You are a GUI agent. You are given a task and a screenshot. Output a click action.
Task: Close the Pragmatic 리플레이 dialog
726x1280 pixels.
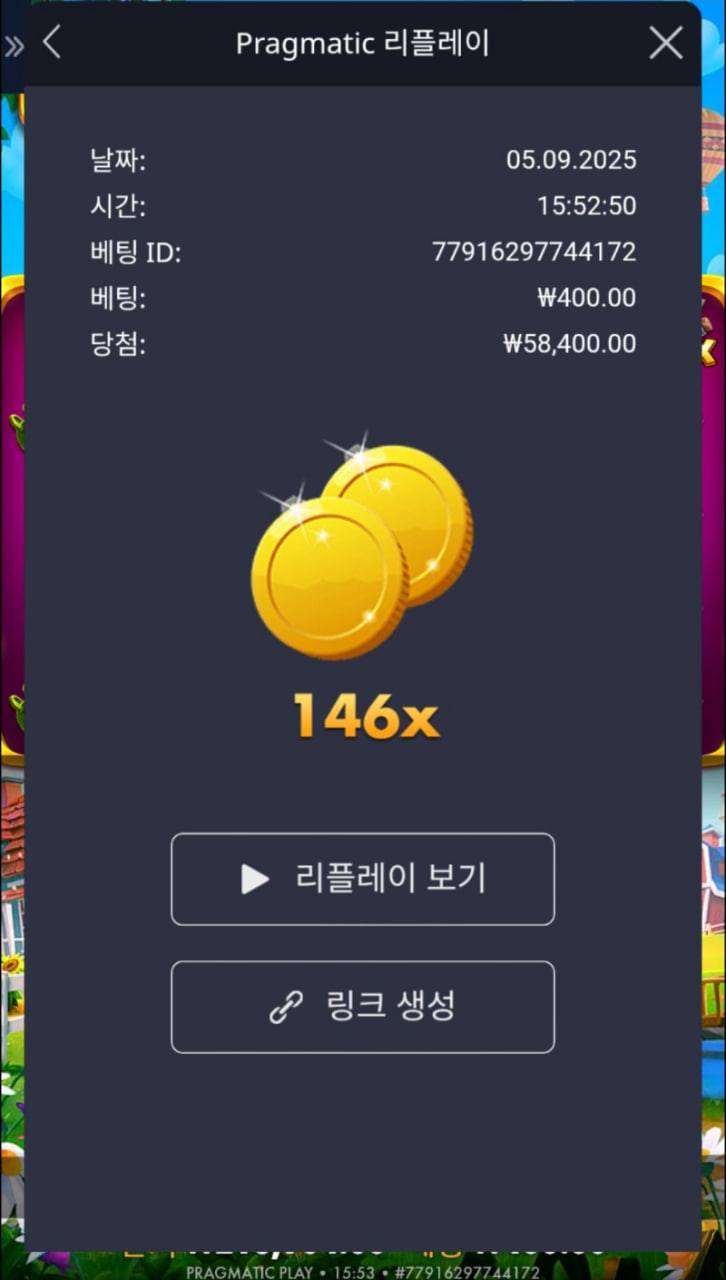(666, 43)
